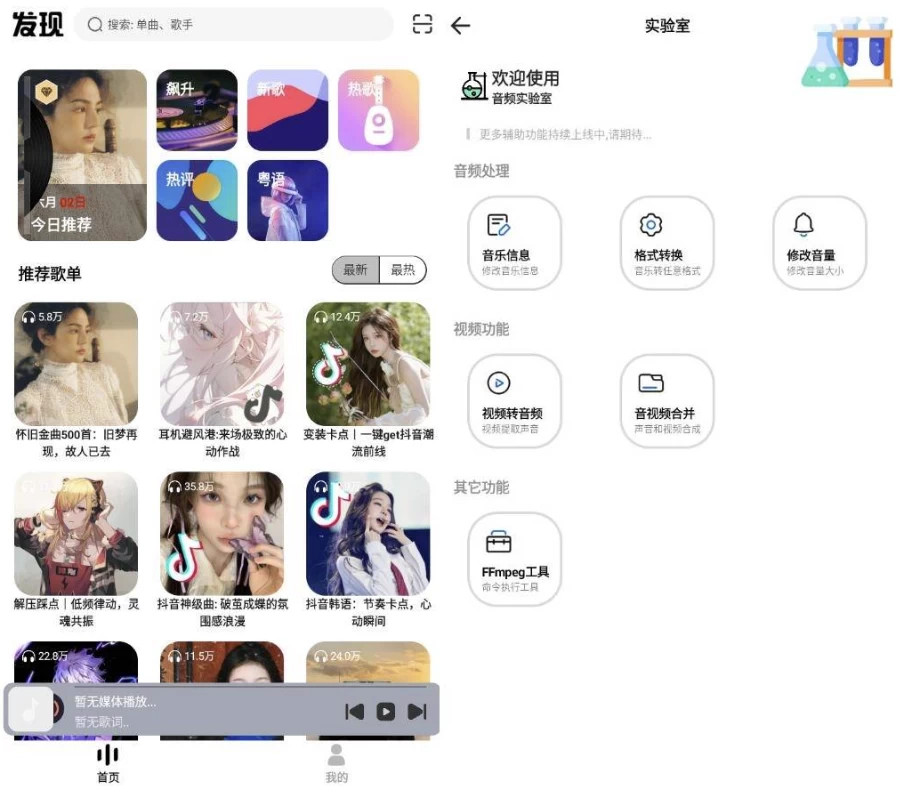This screenshot has height=786, width=900.
Task: Launch the FFmpeg工具 command tool
Action: point(515,559)
